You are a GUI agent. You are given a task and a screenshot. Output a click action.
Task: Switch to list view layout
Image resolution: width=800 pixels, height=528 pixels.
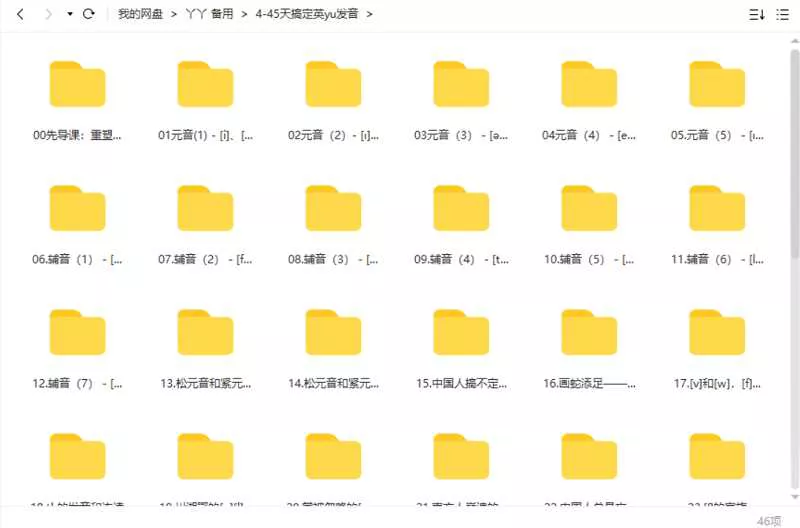click(x=783, y=14)
